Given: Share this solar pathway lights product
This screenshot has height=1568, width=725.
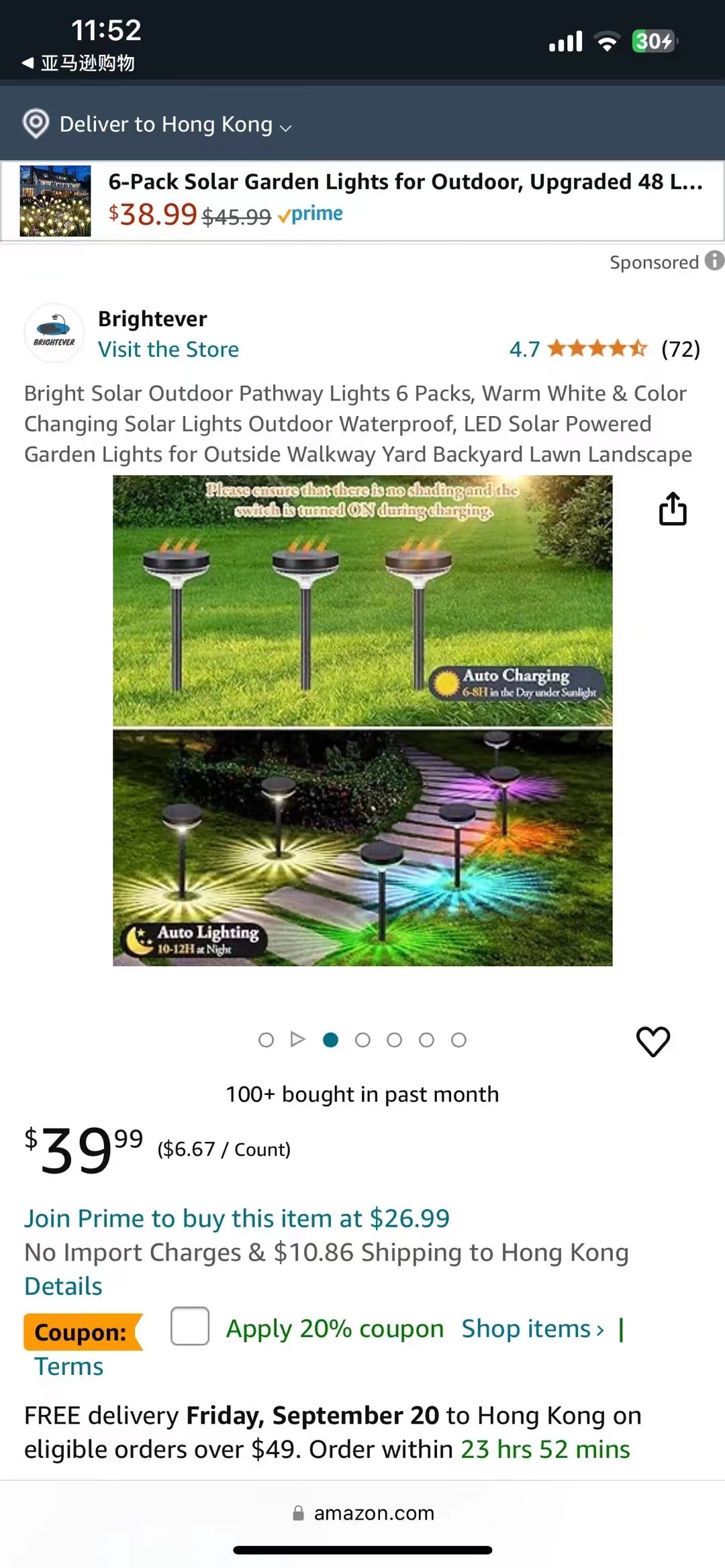Looking at the screenshot, I should [673, 509].
